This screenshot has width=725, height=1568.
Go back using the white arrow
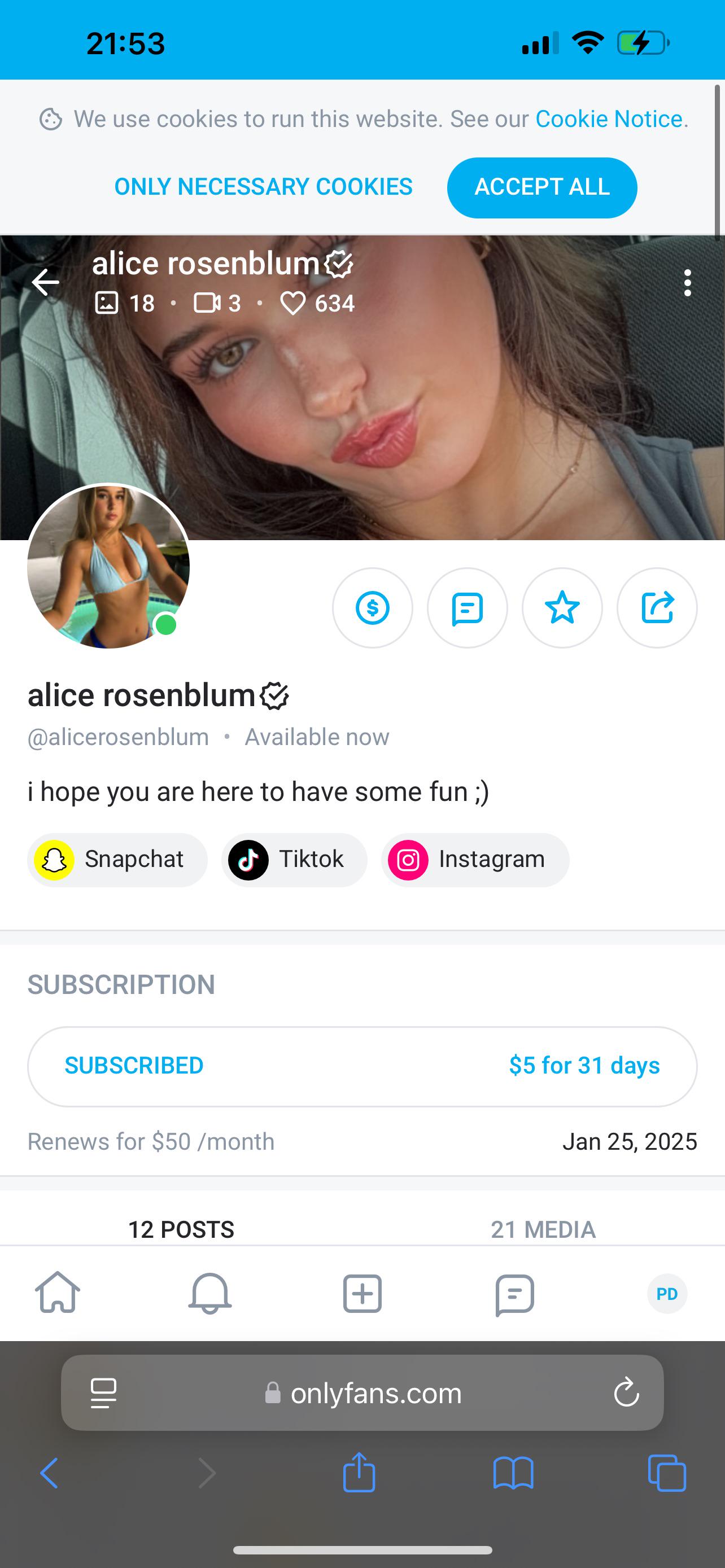point(46,282)
